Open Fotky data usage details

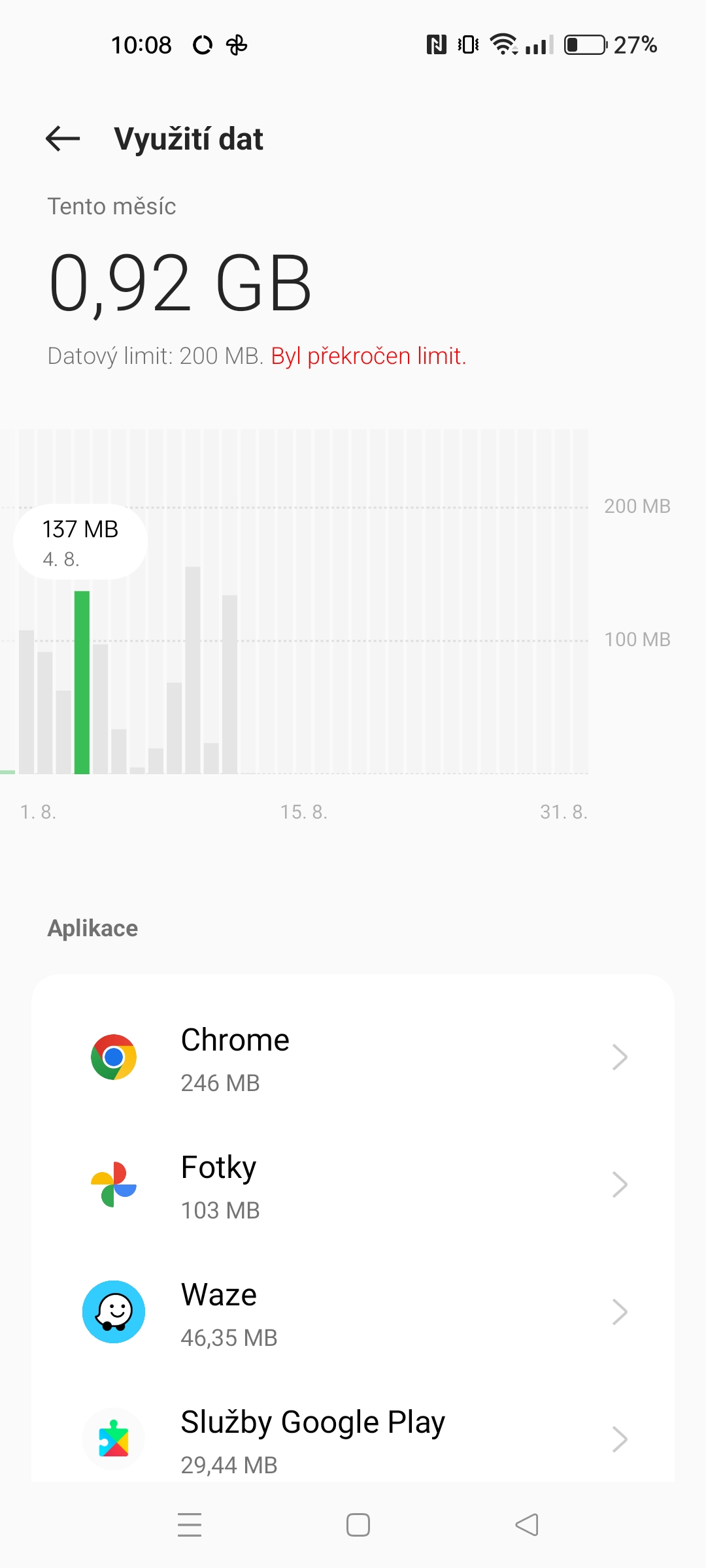tap(353, 1184)
